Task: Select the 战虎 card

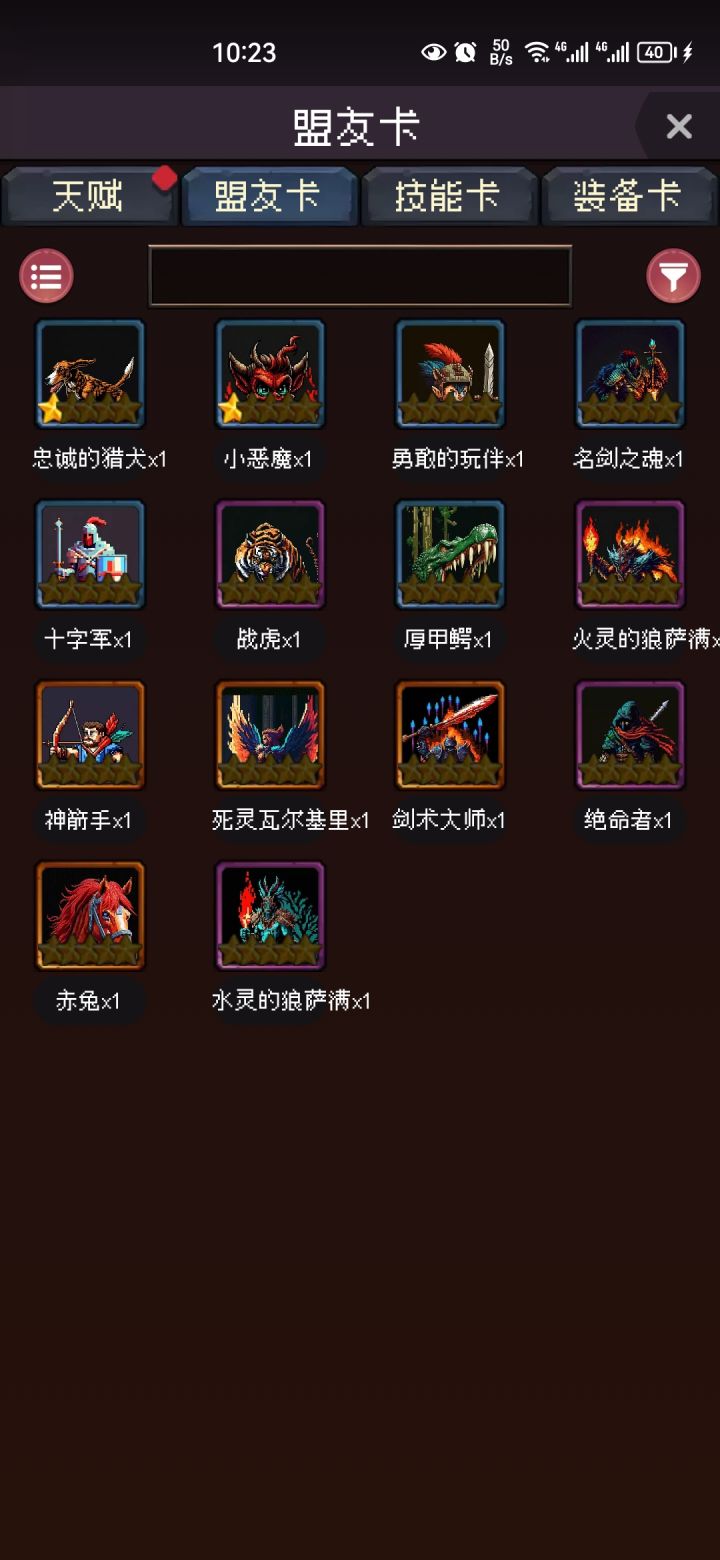Action: (270, 554)
